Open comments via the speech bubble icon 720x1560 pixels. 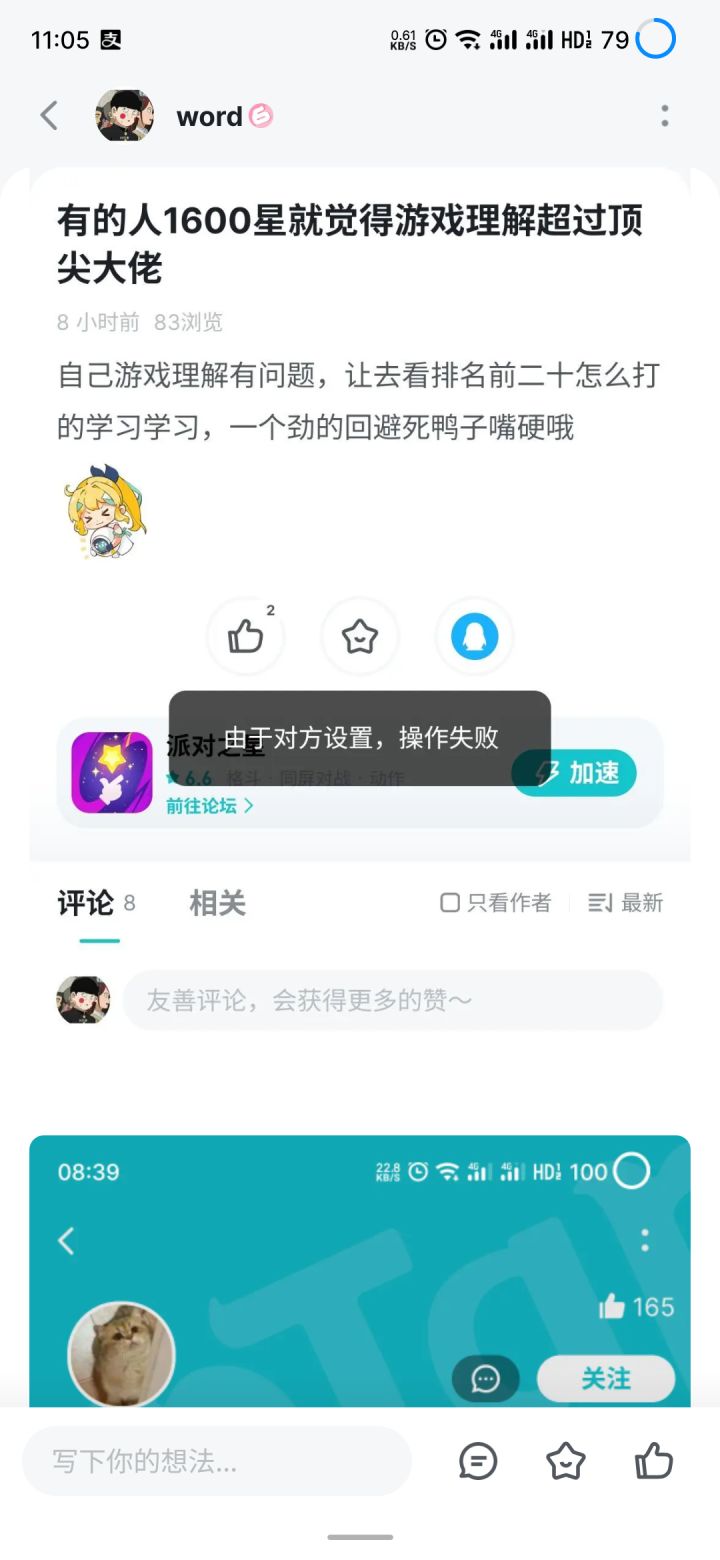pos(478,1461)
